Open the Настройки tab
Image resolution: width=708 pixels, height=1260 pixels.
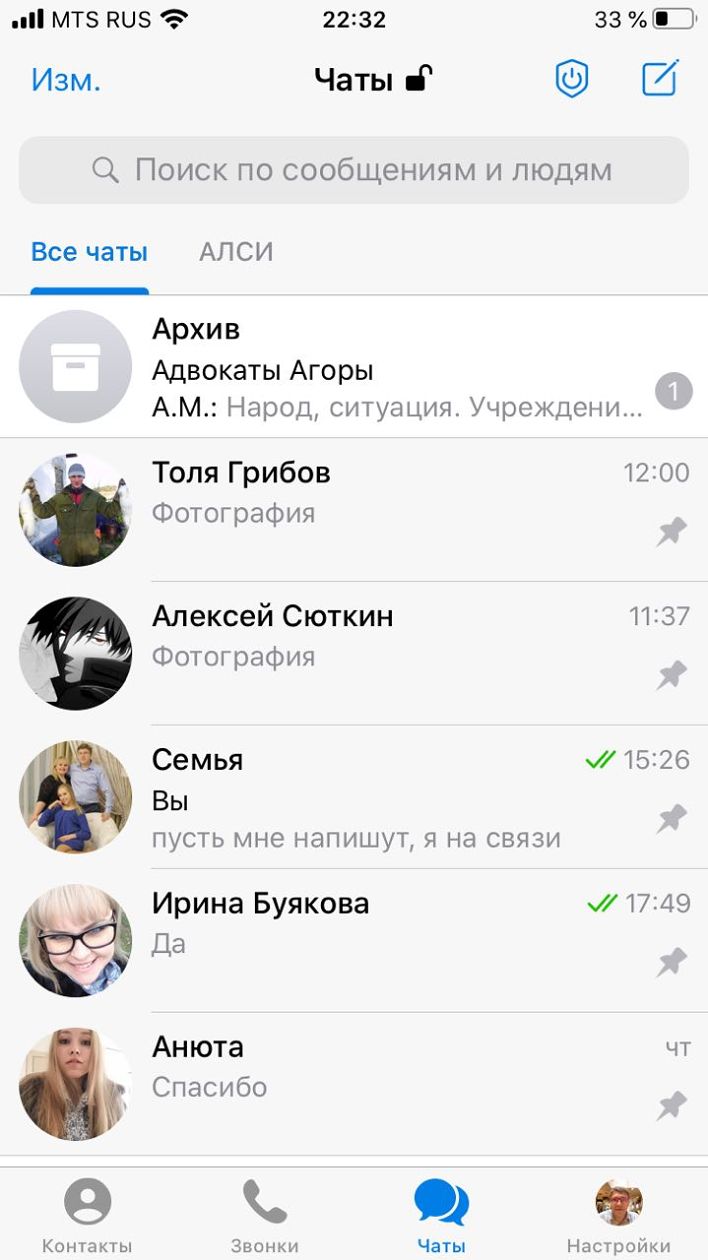point(618,1215)
